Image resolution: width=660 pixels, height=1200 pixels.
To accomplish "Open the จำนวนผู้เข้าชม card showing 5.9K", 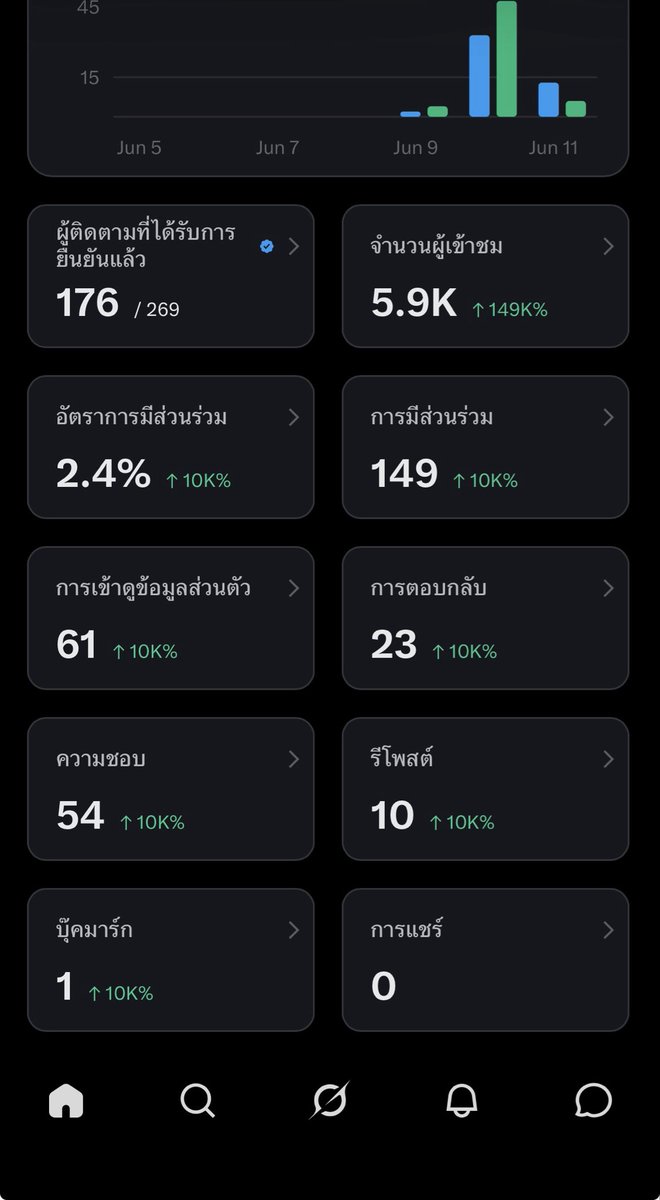I will click(485, 276).
